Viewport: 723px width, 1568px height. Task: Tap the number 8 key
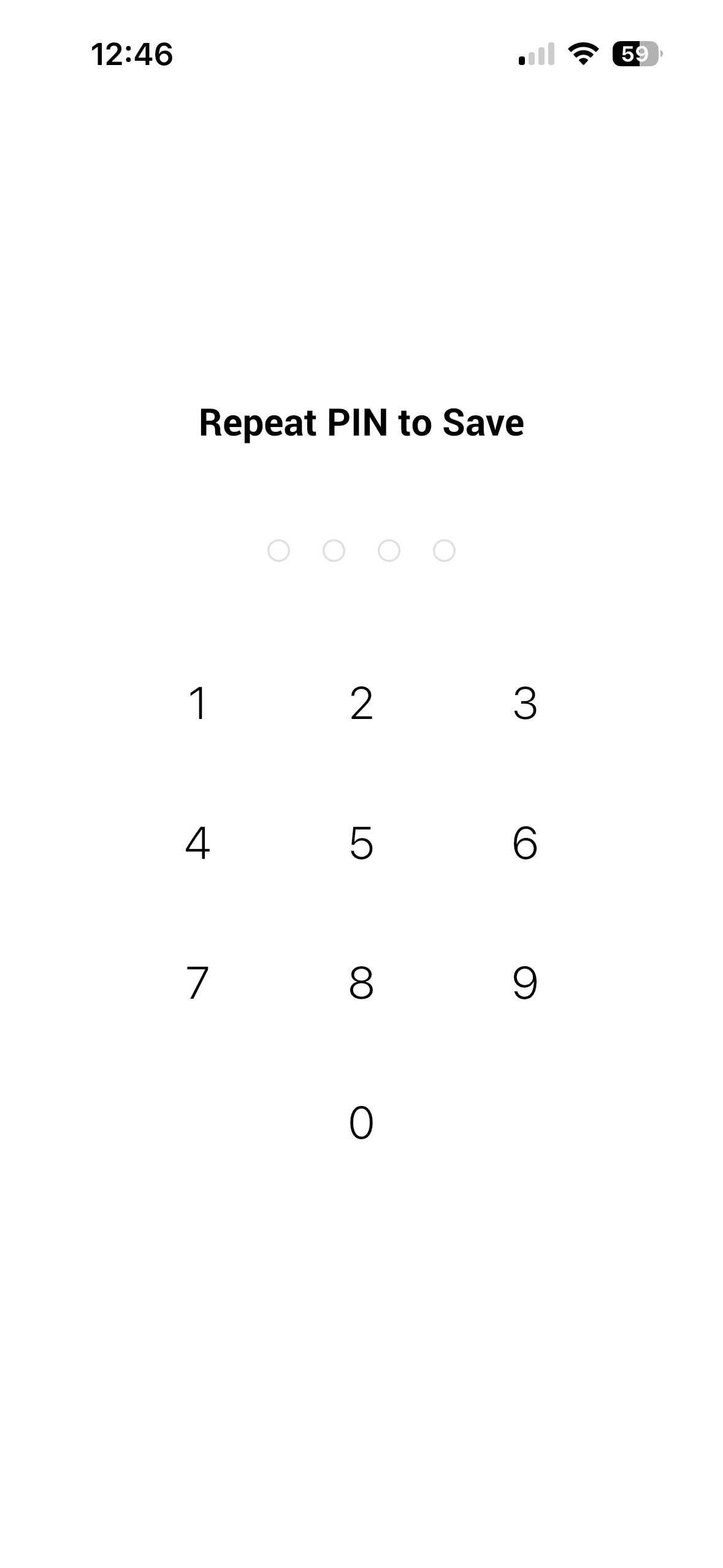coord(361,983)
